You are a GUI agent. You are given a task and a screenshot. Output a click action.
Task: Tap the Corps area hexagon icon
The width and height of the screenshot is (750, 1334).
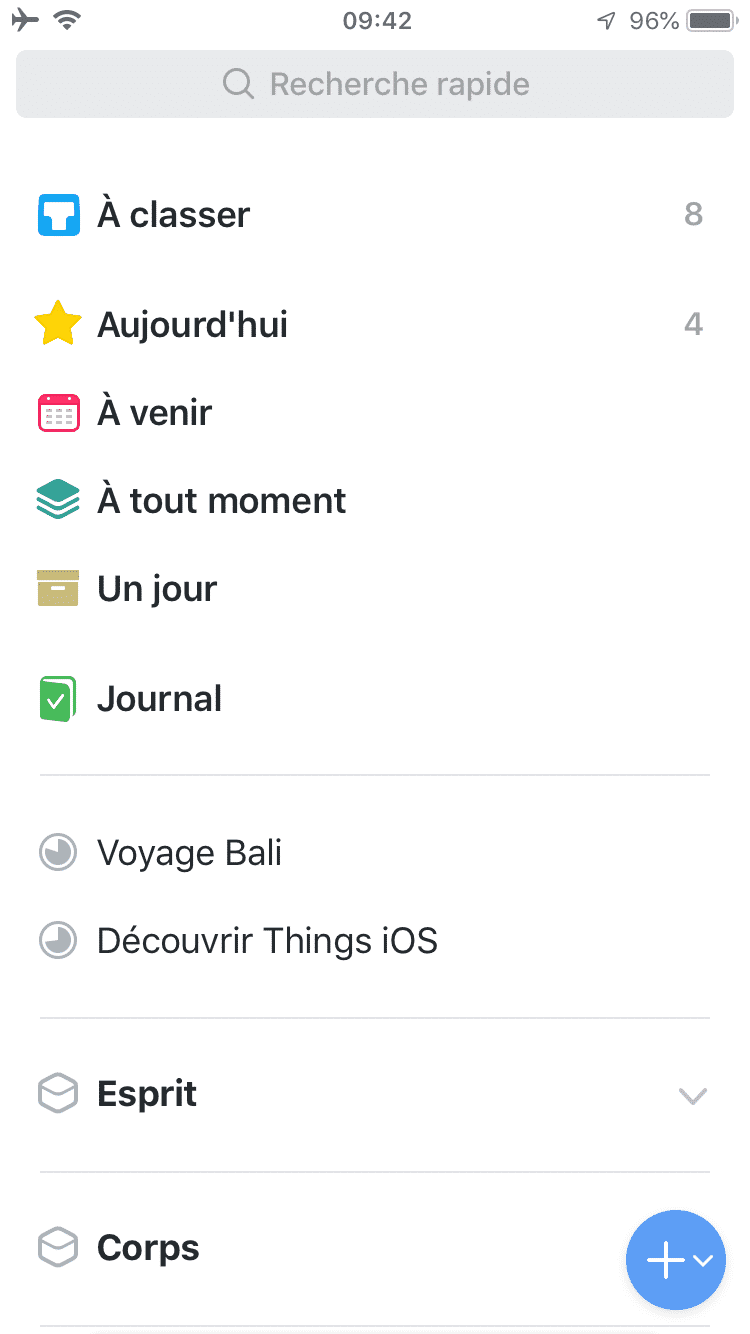[x=58, y=1247]
